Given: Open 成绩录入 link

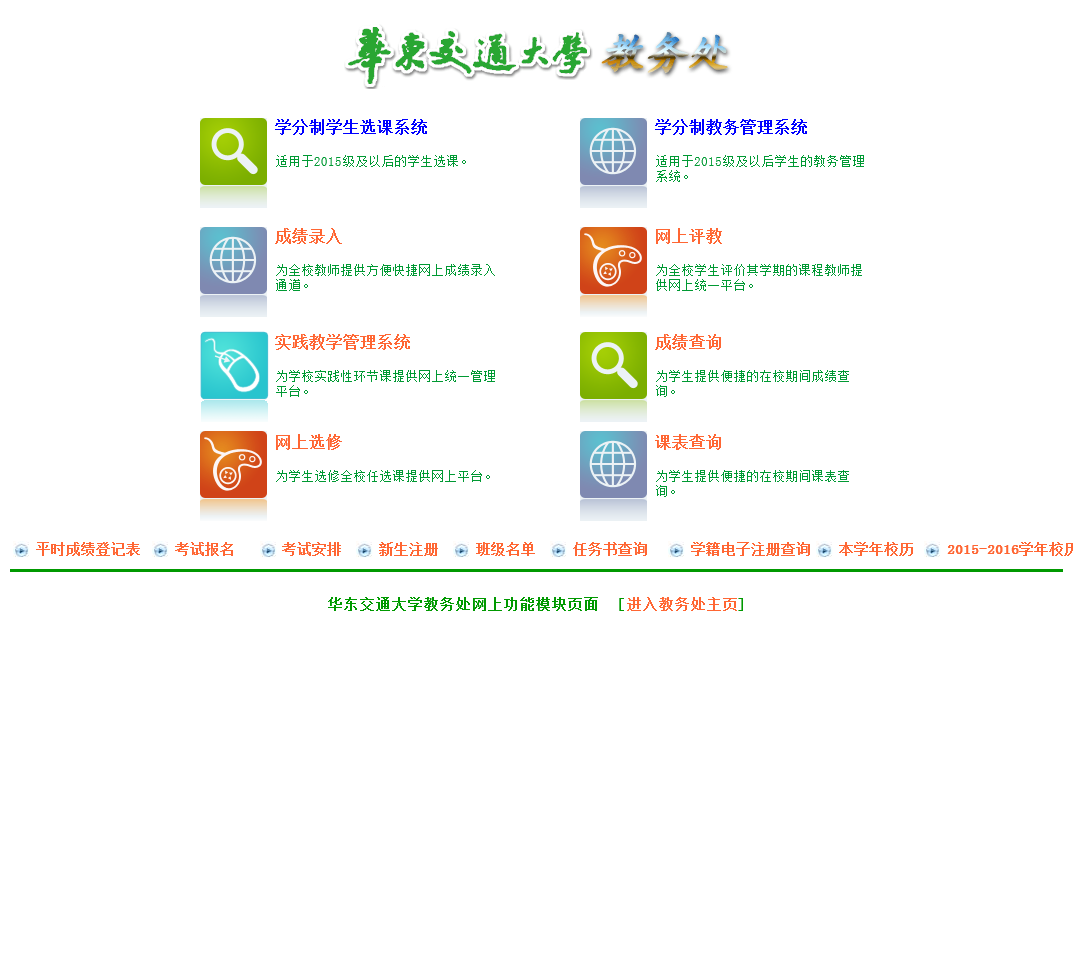Looking at the screenshot, I should tap(308, 237).
